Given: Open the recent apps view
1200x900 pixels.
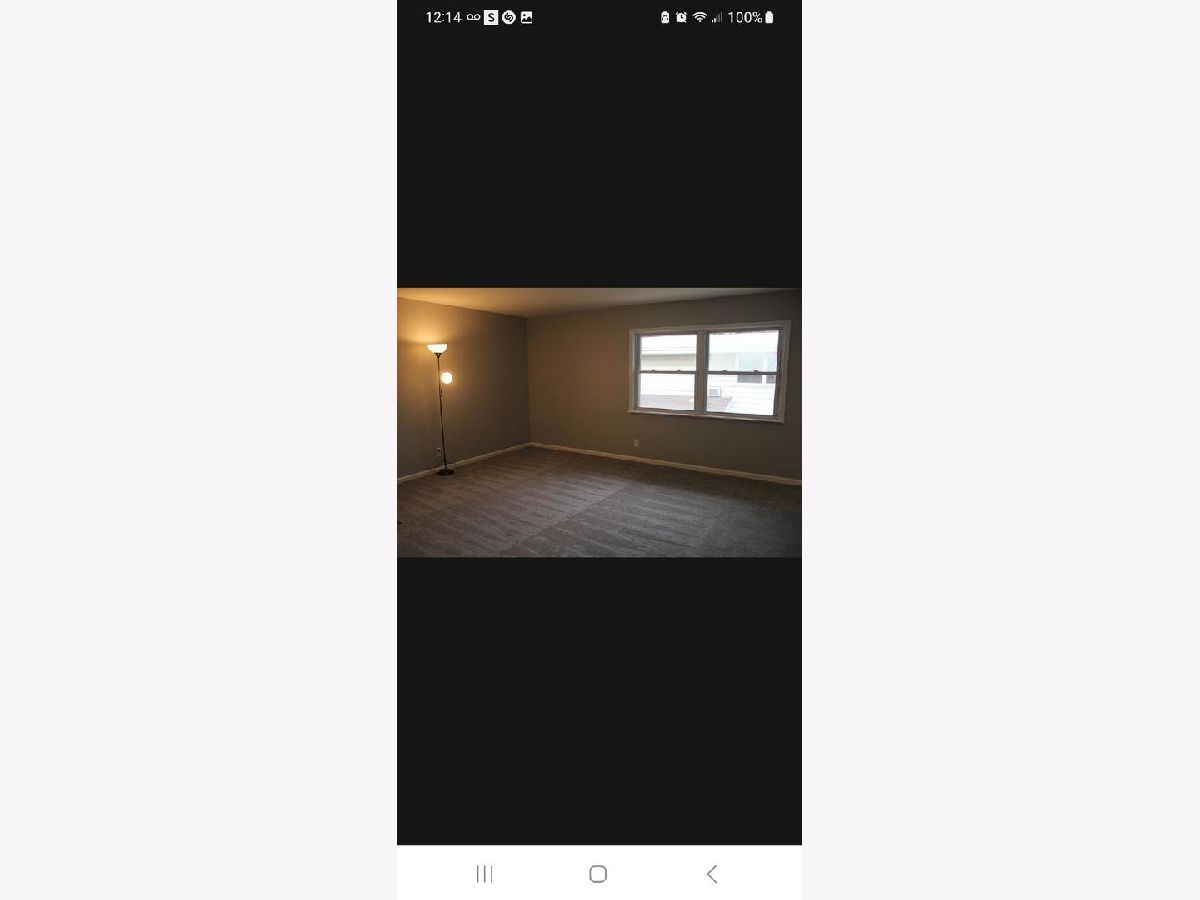Looking at the screenshot, I should click(x=485, y=874).
